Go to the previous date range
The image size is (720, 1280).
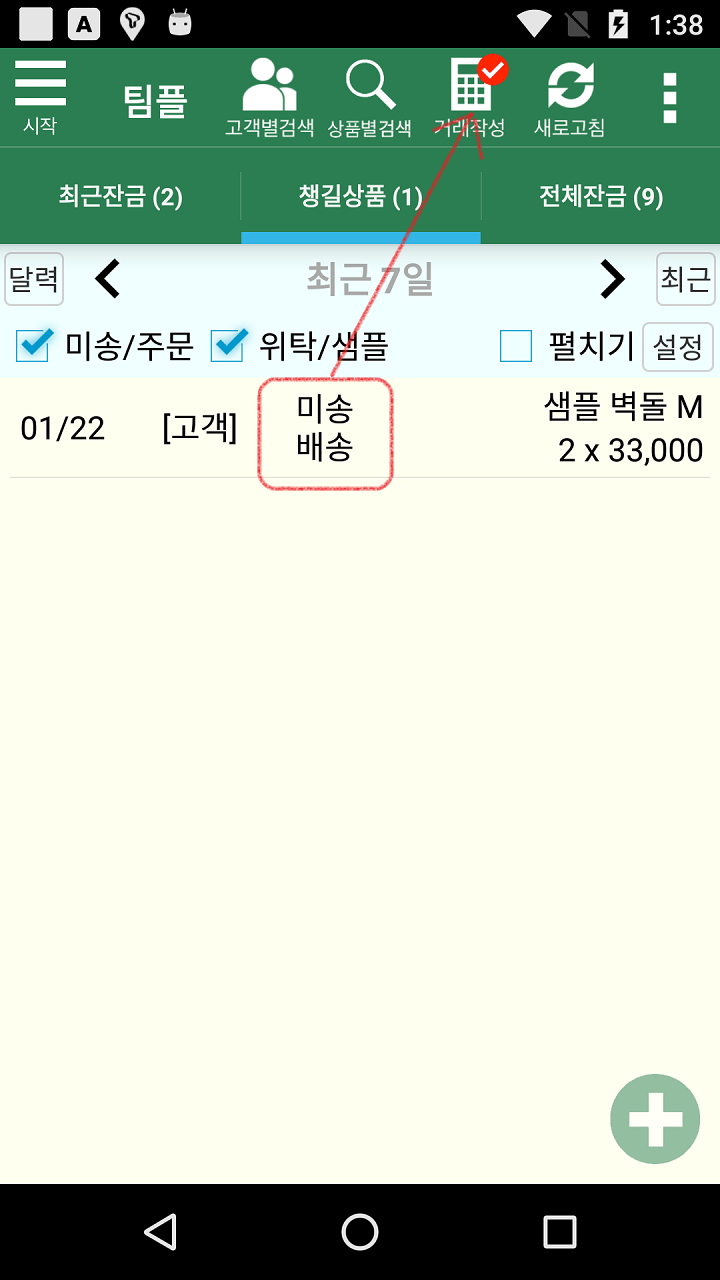click(x=107, y=279)
